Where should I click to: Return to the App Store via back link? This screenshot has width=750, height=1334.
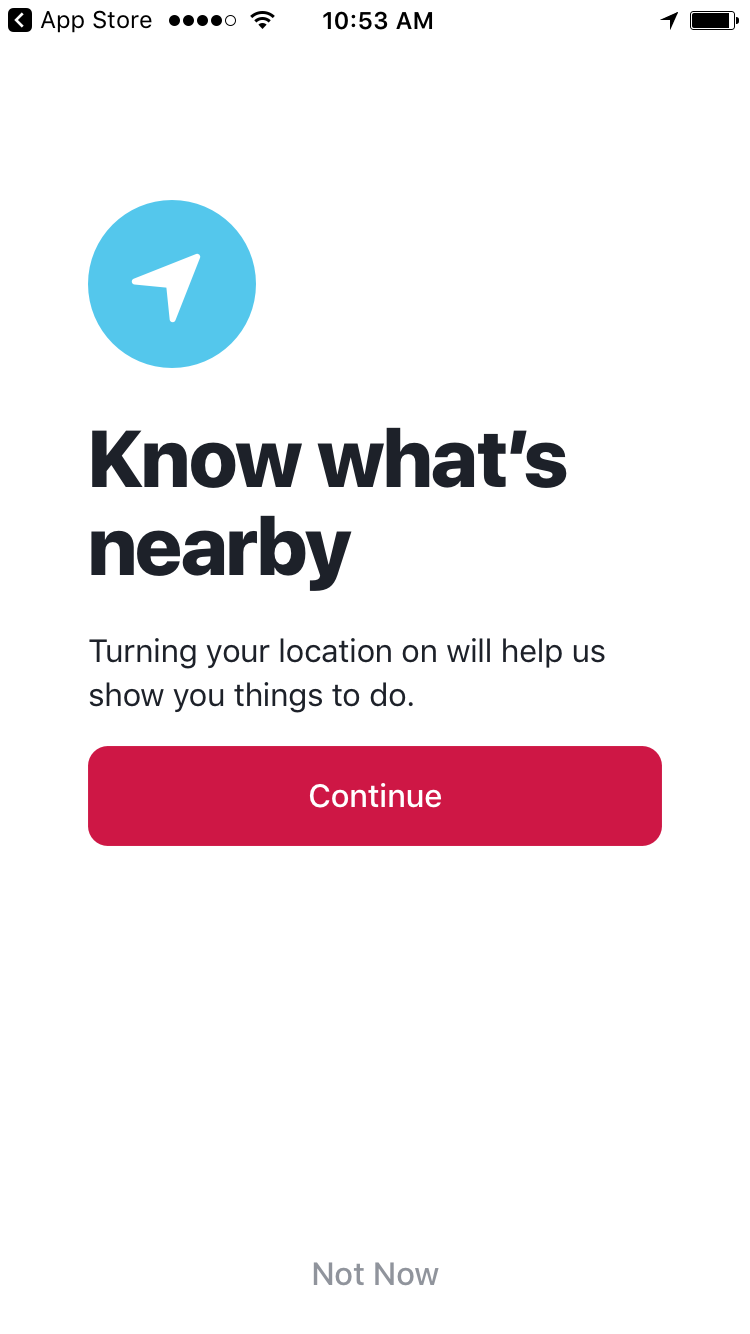click(80, 20)
